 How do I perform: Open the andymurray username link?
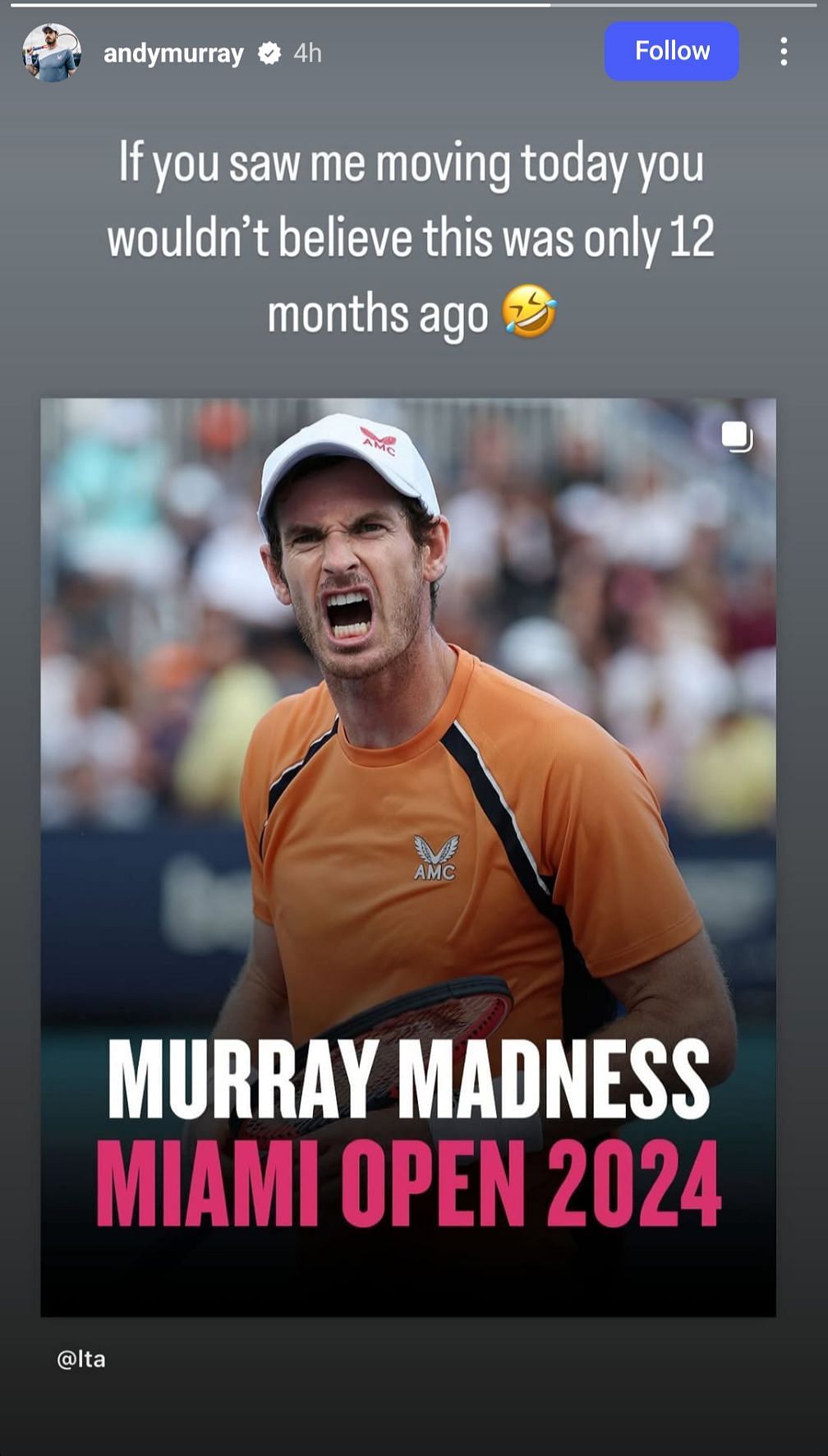(173, 53)
